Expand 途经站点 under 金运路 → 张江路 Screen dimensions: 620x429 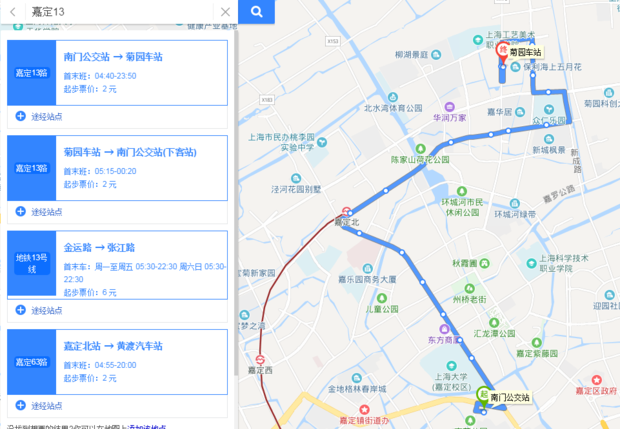(40, 310)
